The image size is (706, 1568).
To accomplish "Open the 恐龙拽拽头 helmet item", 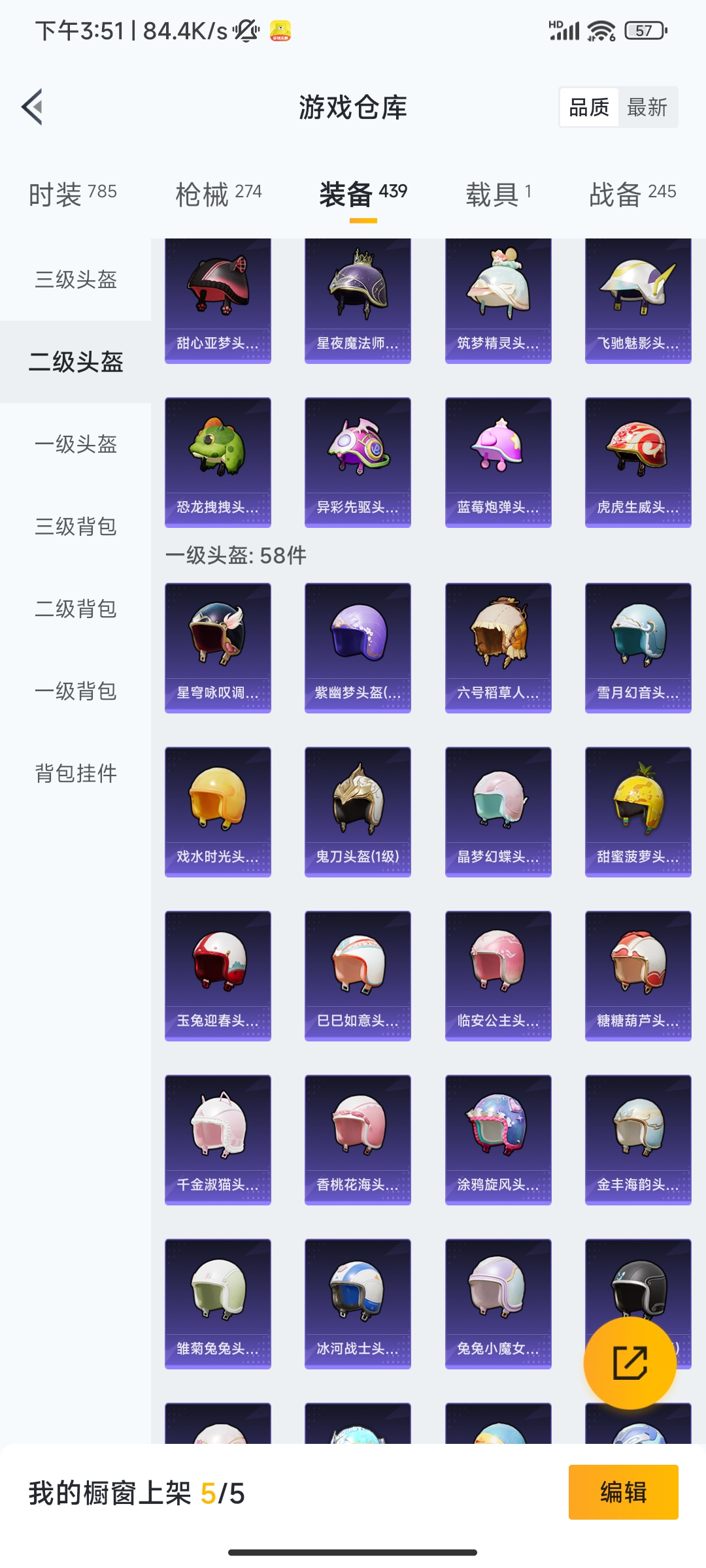I will [218, 462].
